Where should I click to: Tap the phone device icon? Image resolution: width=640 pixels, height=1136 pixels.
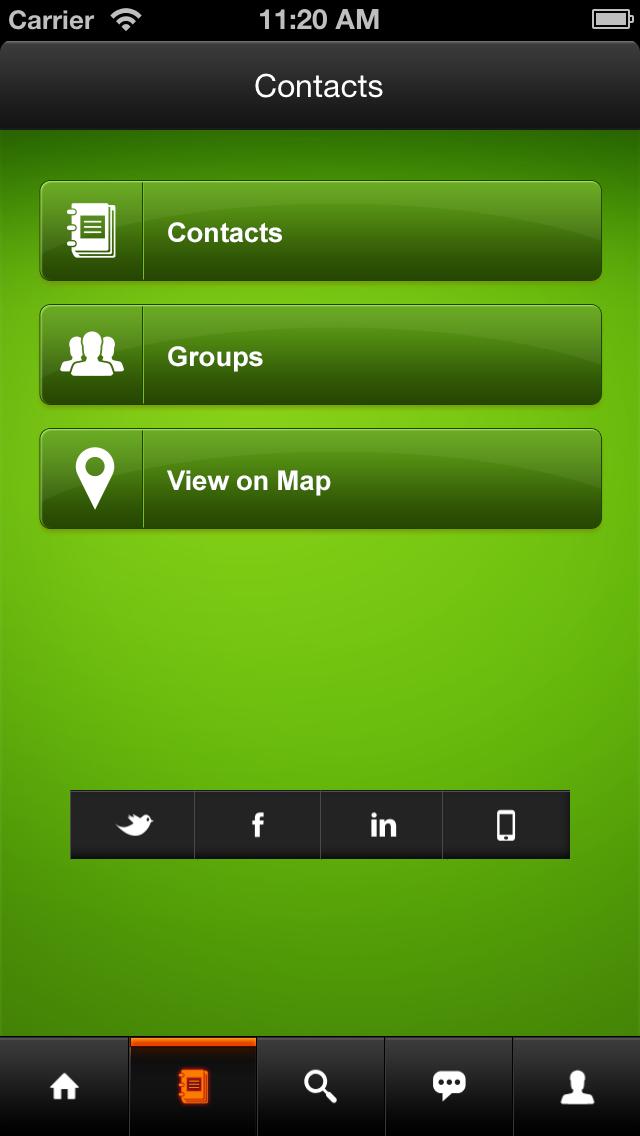[x=506, y=825]
